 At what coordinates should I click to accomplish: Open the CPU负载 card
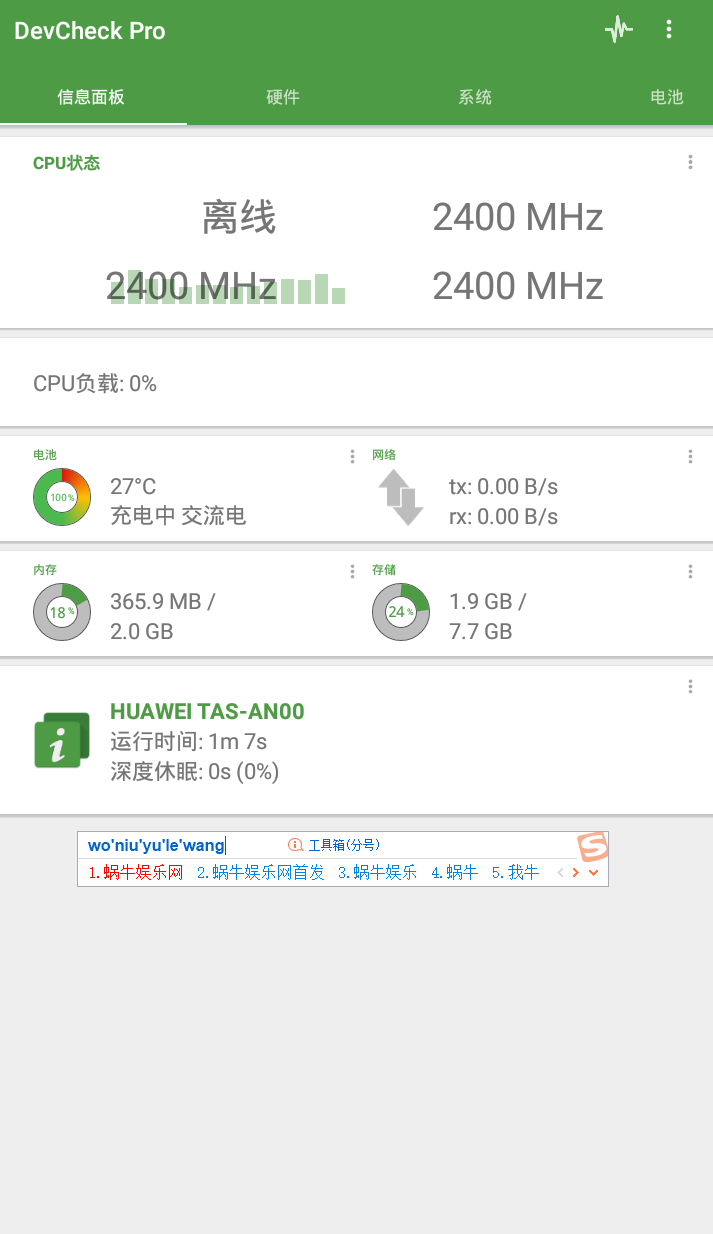[355, 383]
